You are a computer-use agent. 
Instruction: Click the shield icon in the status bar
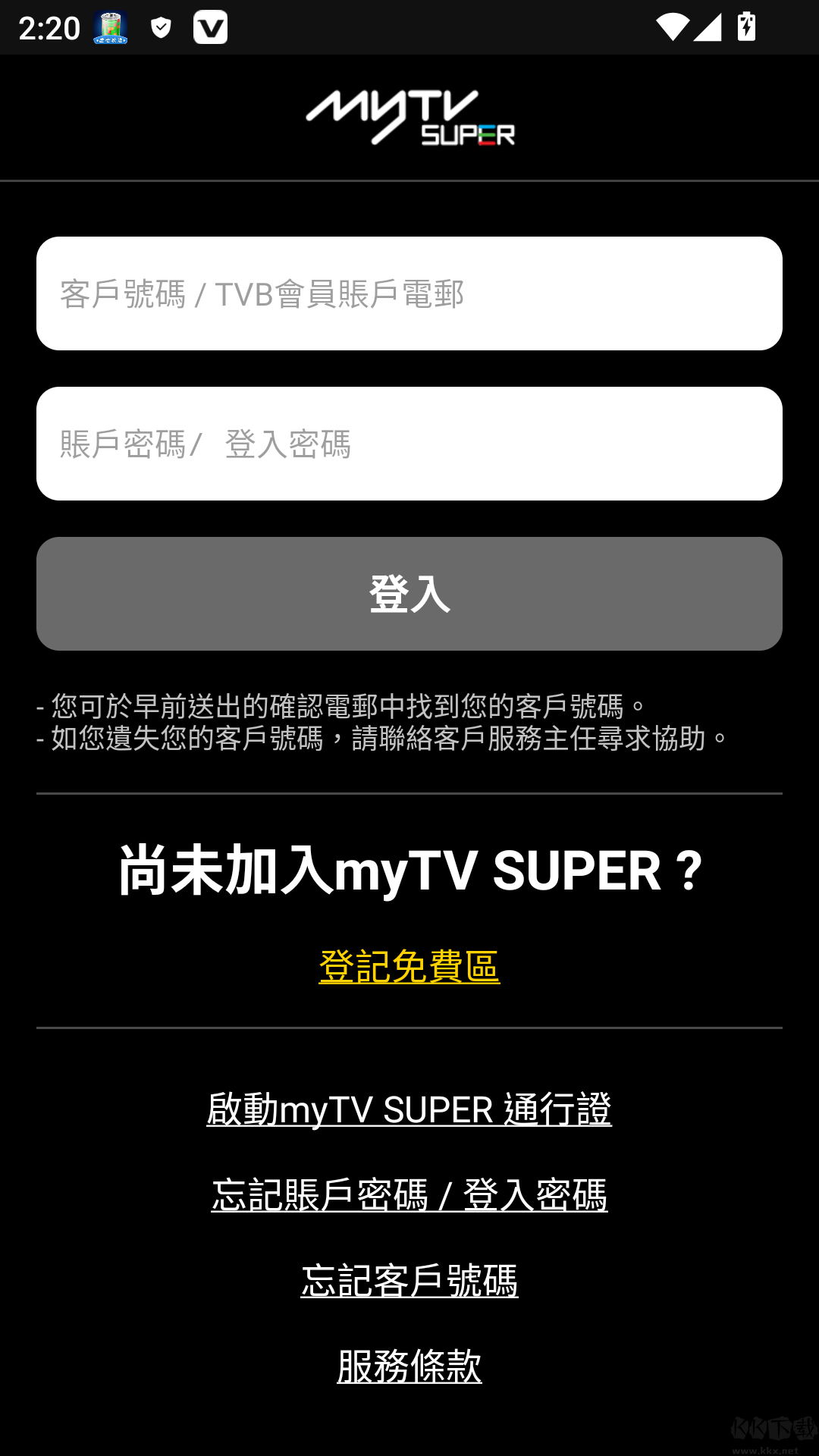(x=160, y=29)
